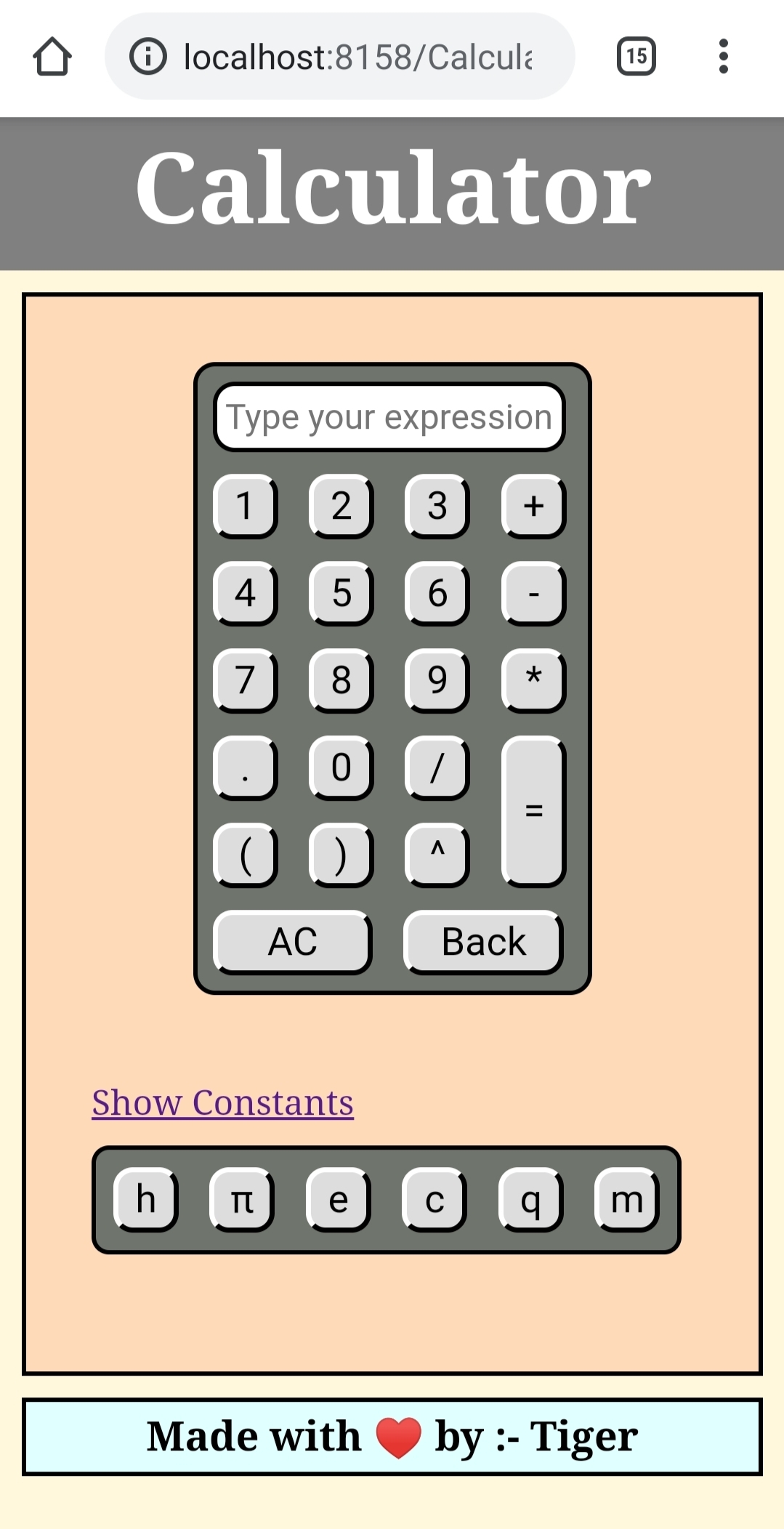Open the browser overflow menu
Viewport: 784px width, 1529px height.
(723, 56)
